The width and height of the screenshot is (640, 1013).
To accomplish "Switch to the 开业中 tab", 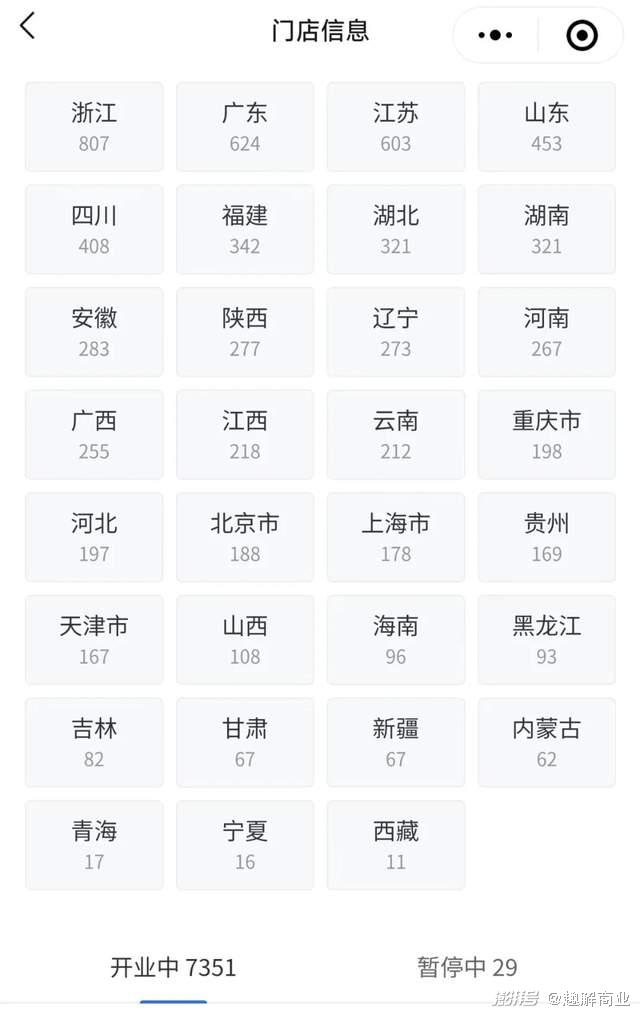I will 173,967.
